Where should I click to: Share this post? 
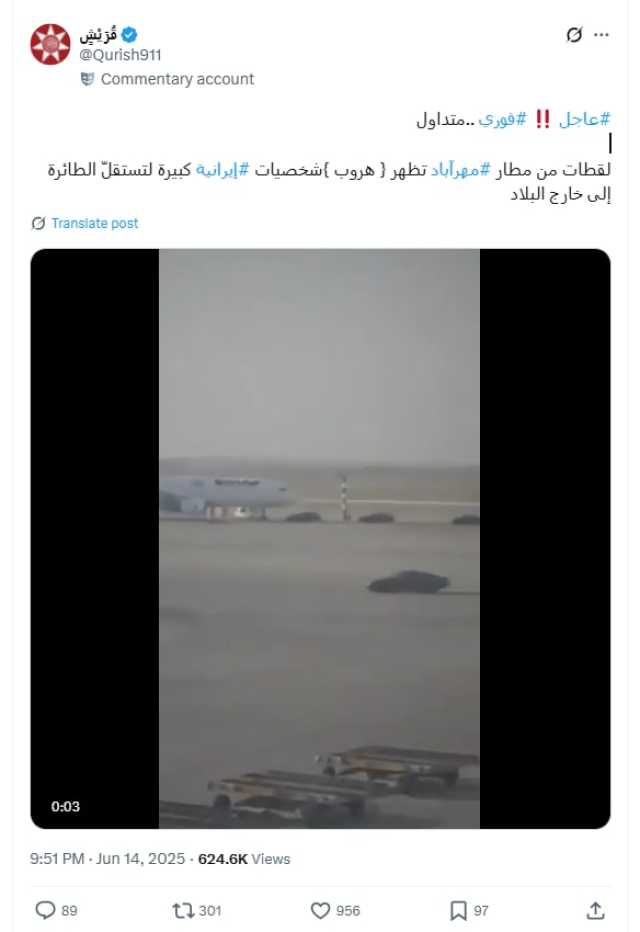click(x=595, y=910)
